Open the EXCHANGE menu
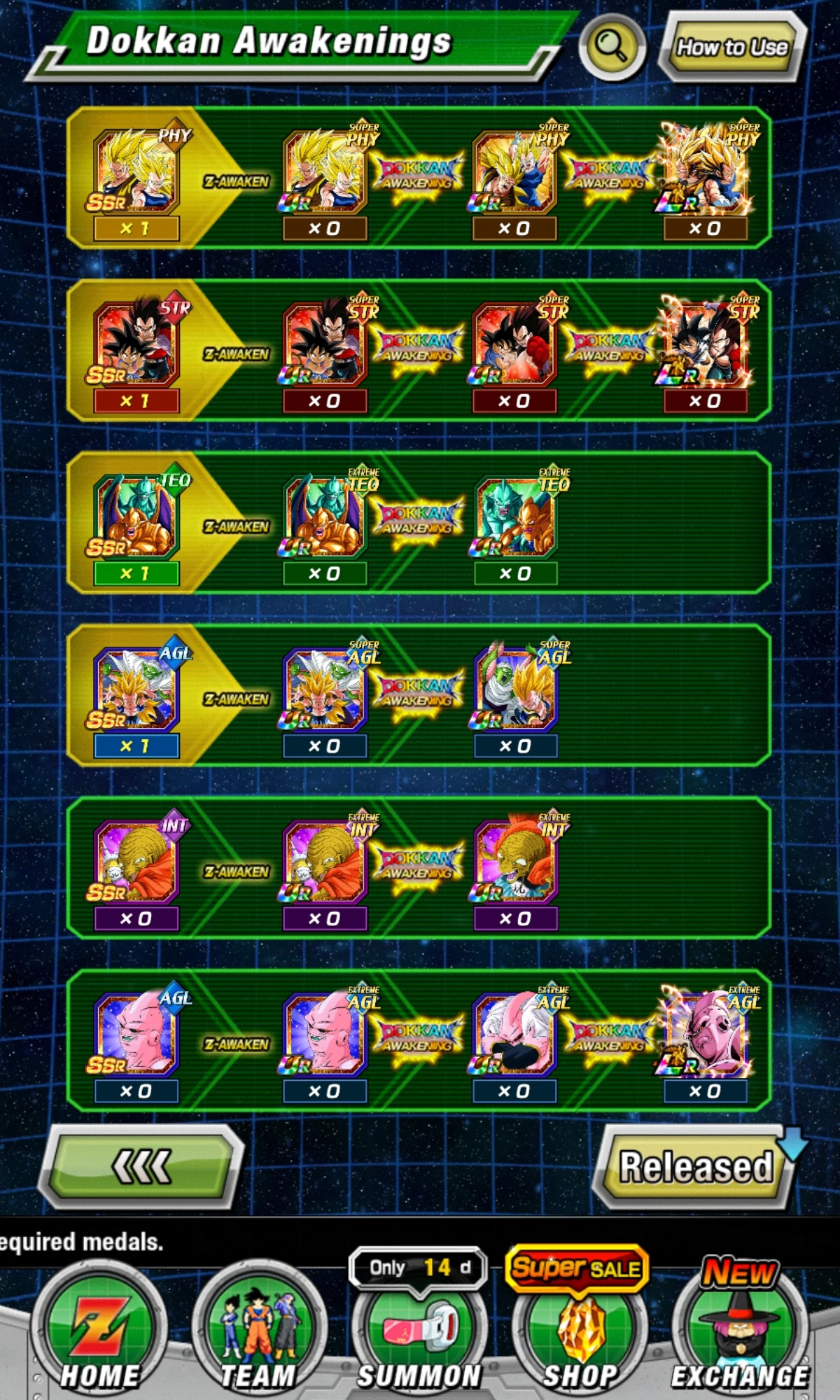The width and height of the screenshot is (840, 1400). (x=739, y=1330)
